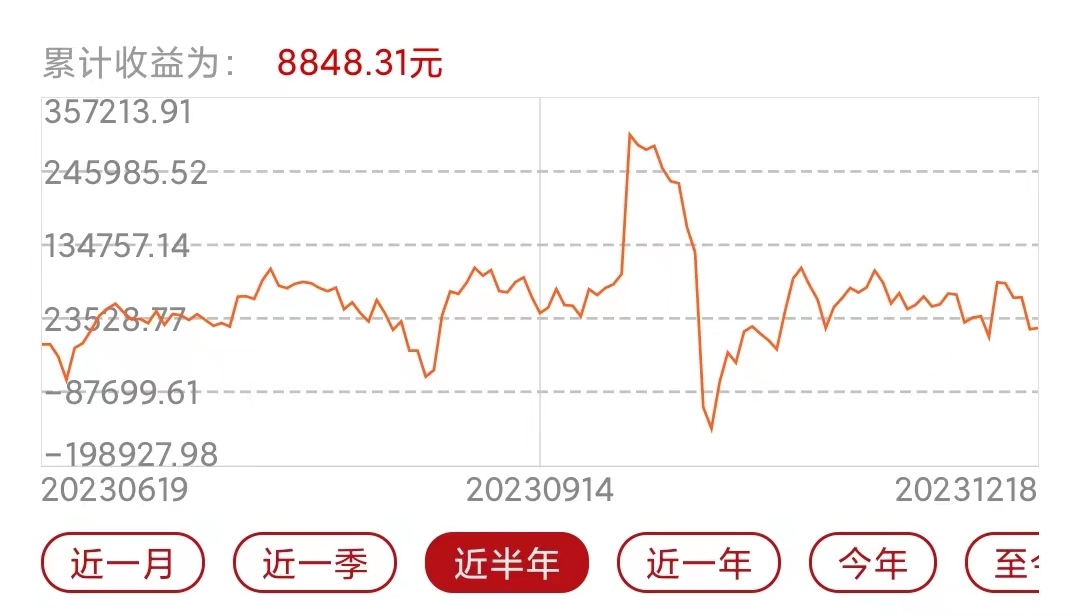Select the 近一月 time range chip

coord(123,563)
